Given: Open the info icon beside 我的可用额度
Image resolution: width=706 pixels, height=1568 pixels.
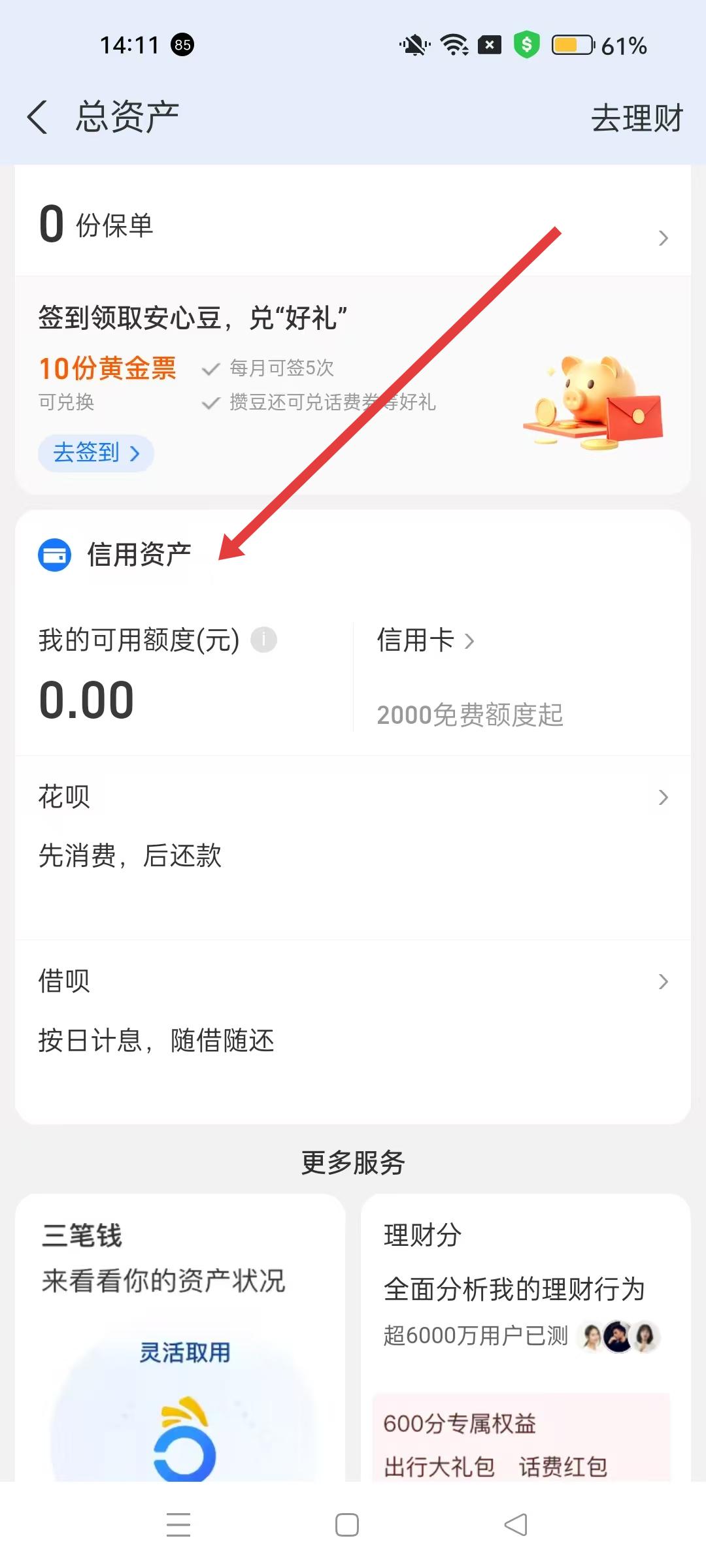Looking at the screenshot, I should click(x=264, y=640).
